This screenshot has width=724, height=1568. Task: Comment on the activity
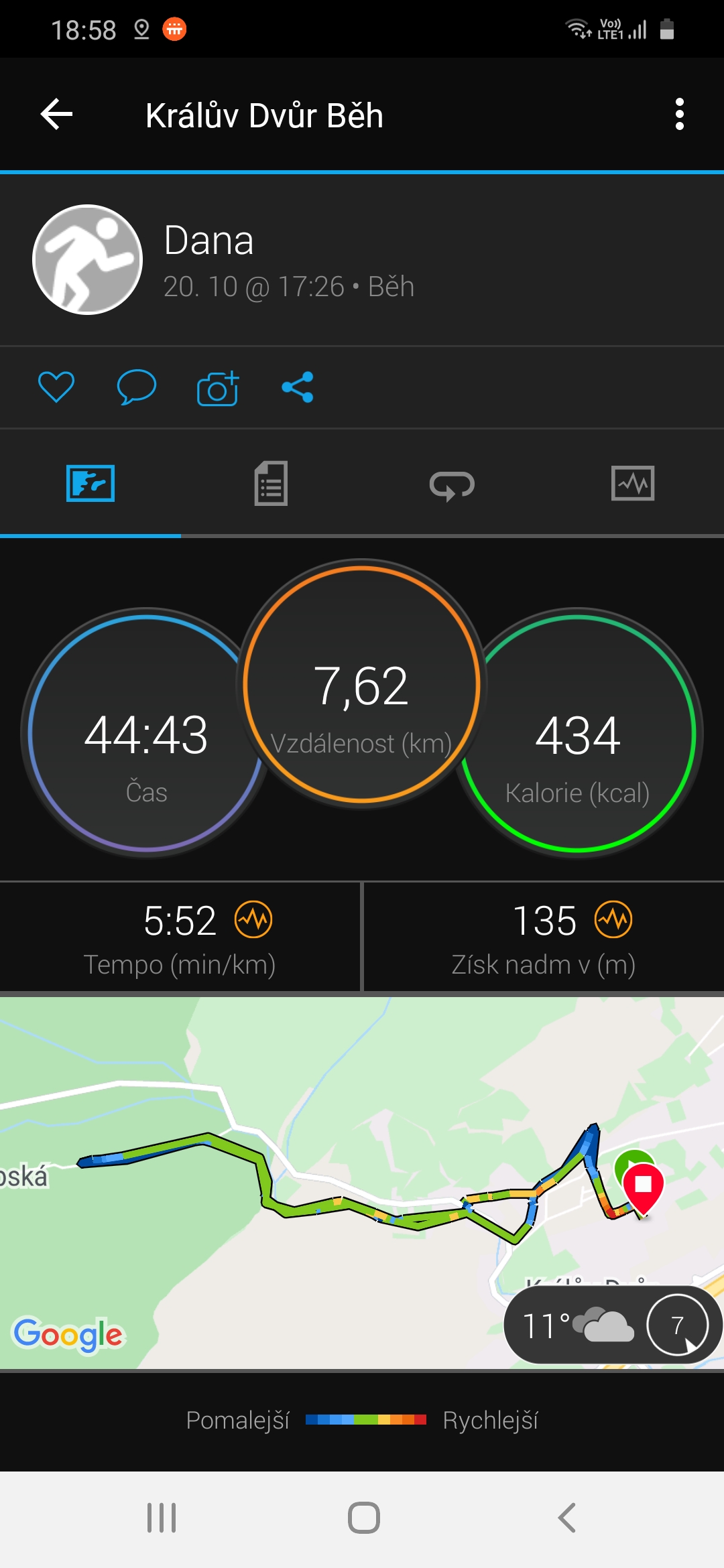(x=137, y=387)
